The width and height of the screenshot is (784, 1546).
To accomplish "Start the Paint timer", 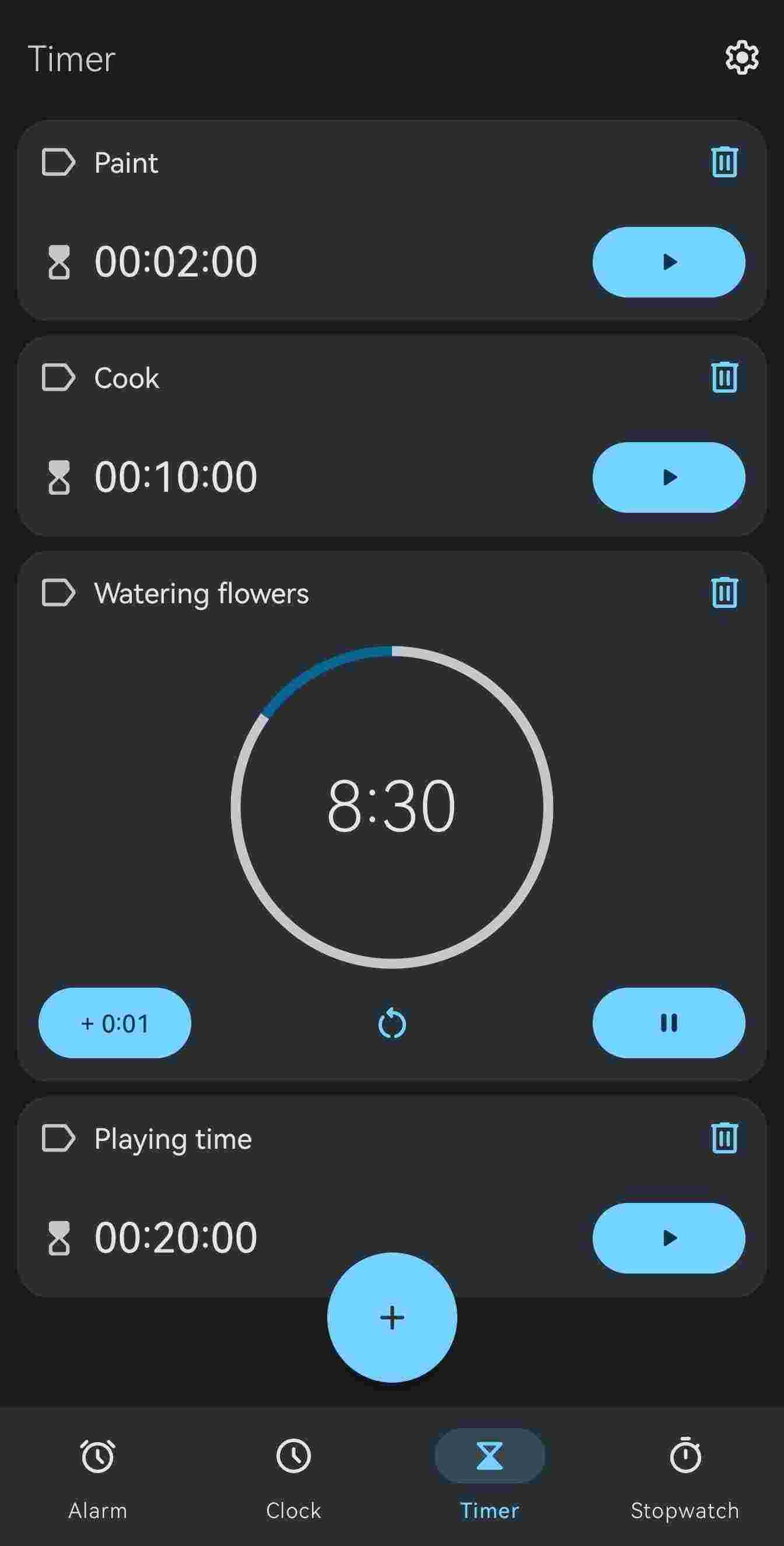I will [668, 262].
